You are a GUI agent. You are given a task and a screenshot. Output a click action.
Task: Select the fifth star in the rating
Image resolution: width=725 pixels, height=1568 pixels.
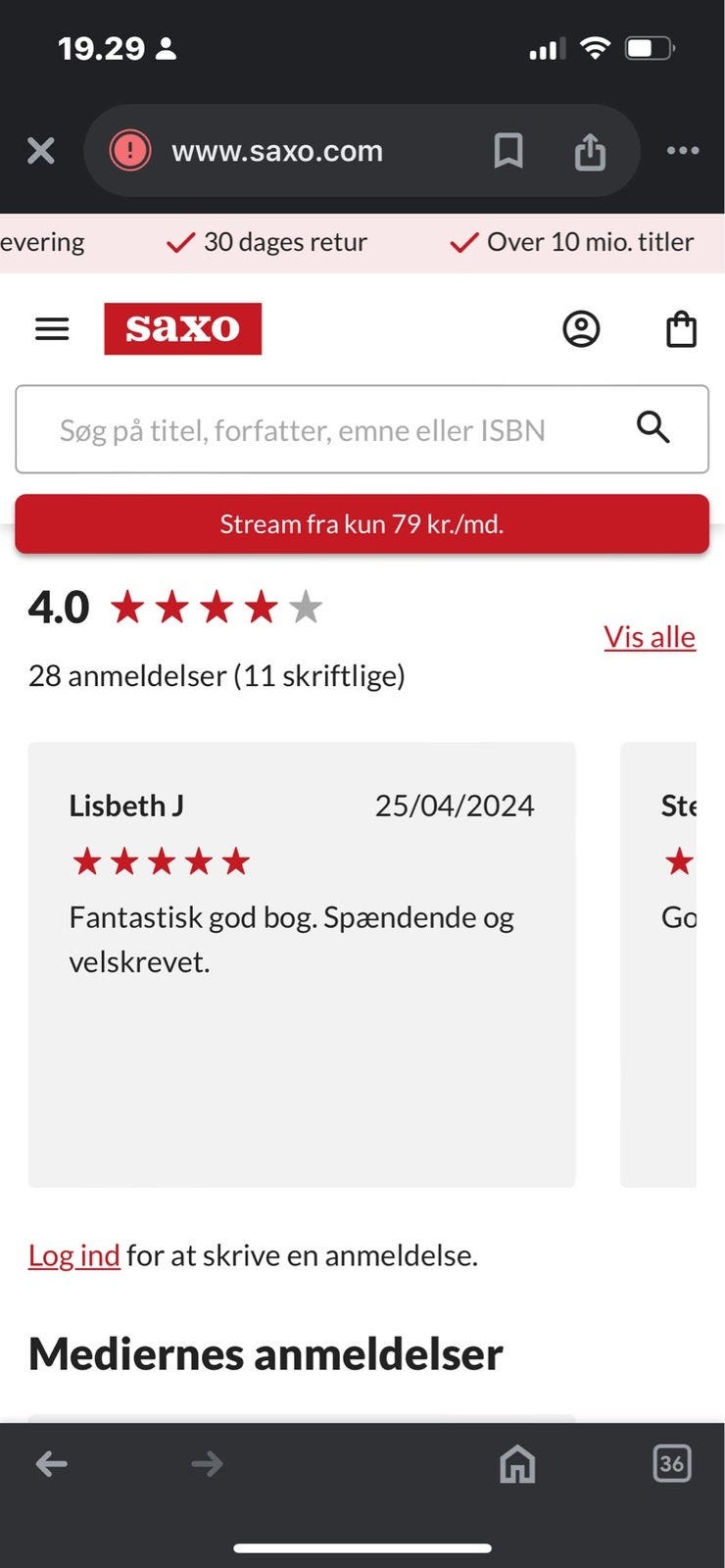click(306, 607)
